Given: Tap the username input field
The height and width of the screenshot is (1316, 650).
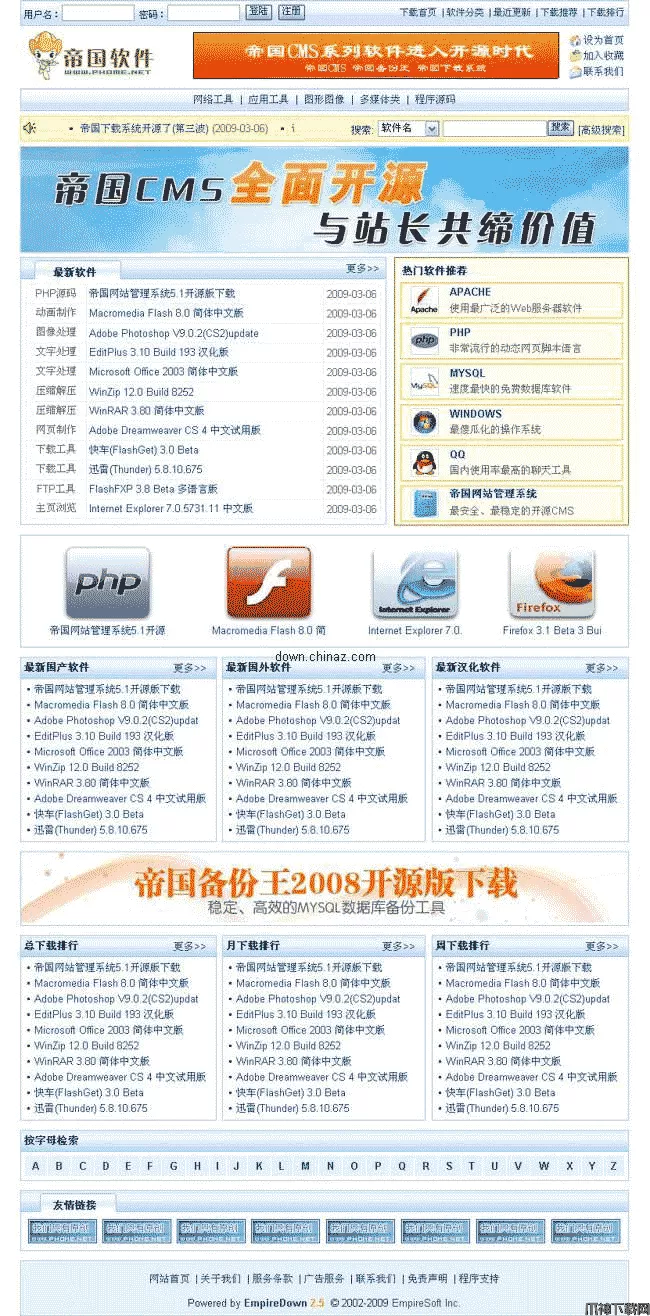Looking at the screenshot, I should coord(97,13).
